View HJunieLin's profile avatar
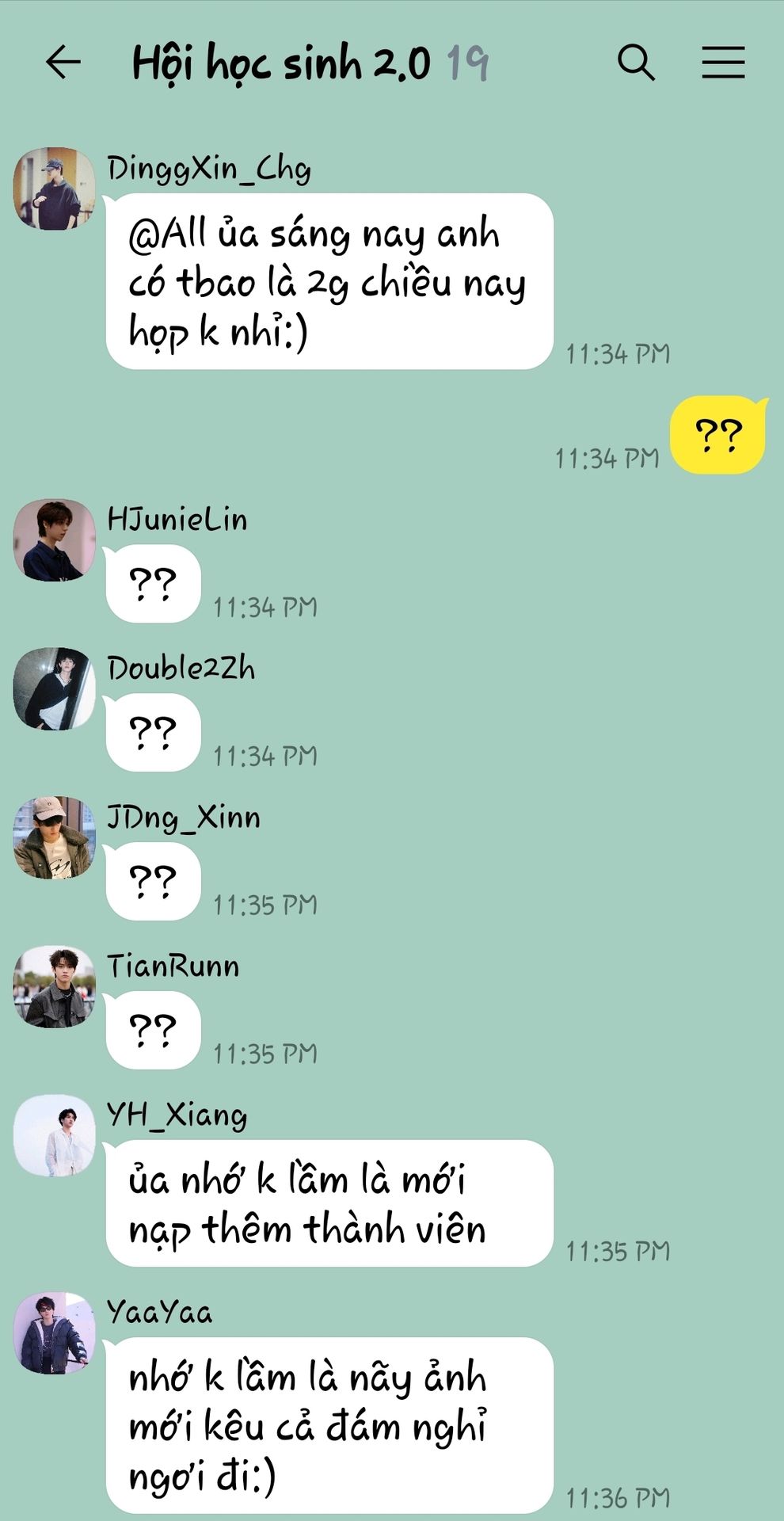784x1521 pixels. coord(54,539)
